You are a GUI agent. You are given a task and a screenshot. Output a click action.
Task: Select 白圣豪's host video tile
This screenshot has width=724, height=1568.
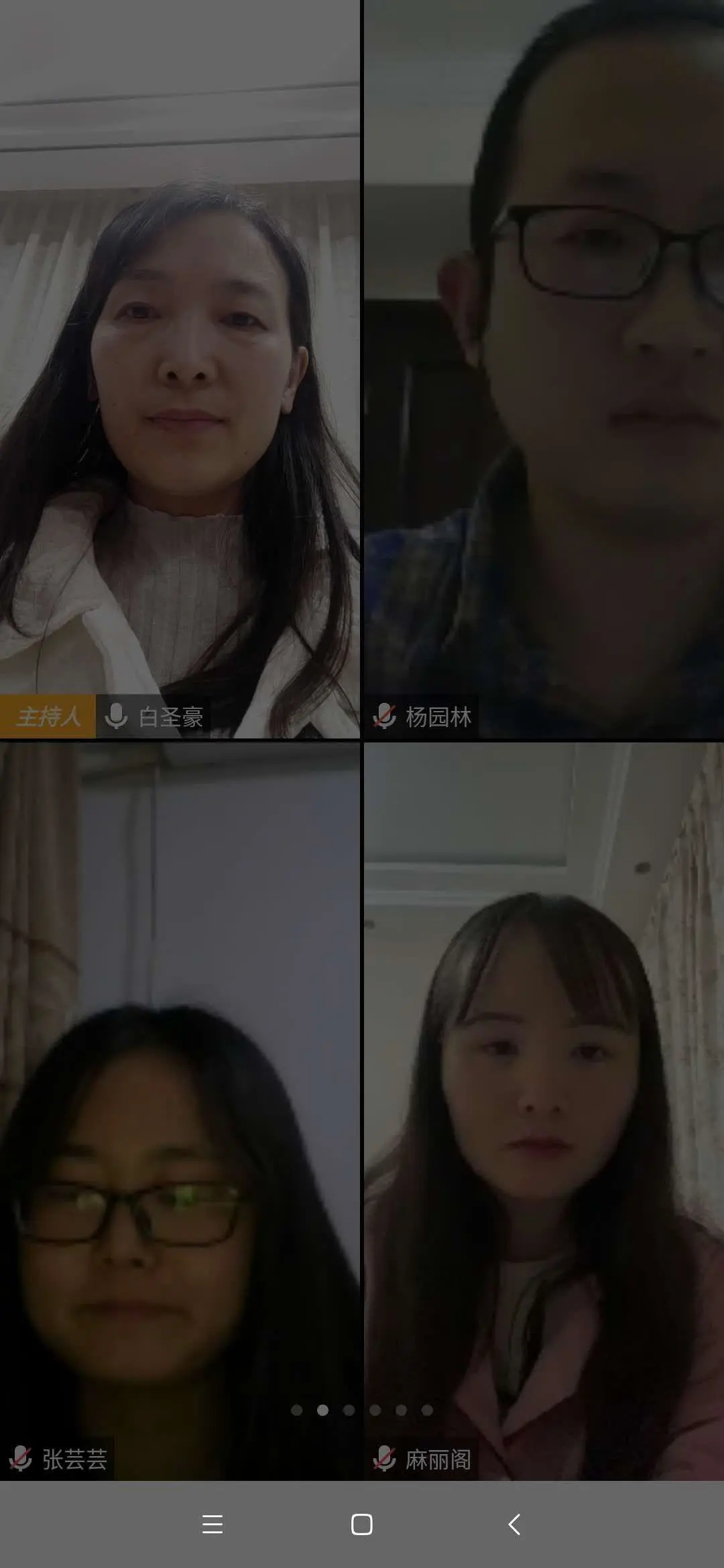(x=180, y=369)
